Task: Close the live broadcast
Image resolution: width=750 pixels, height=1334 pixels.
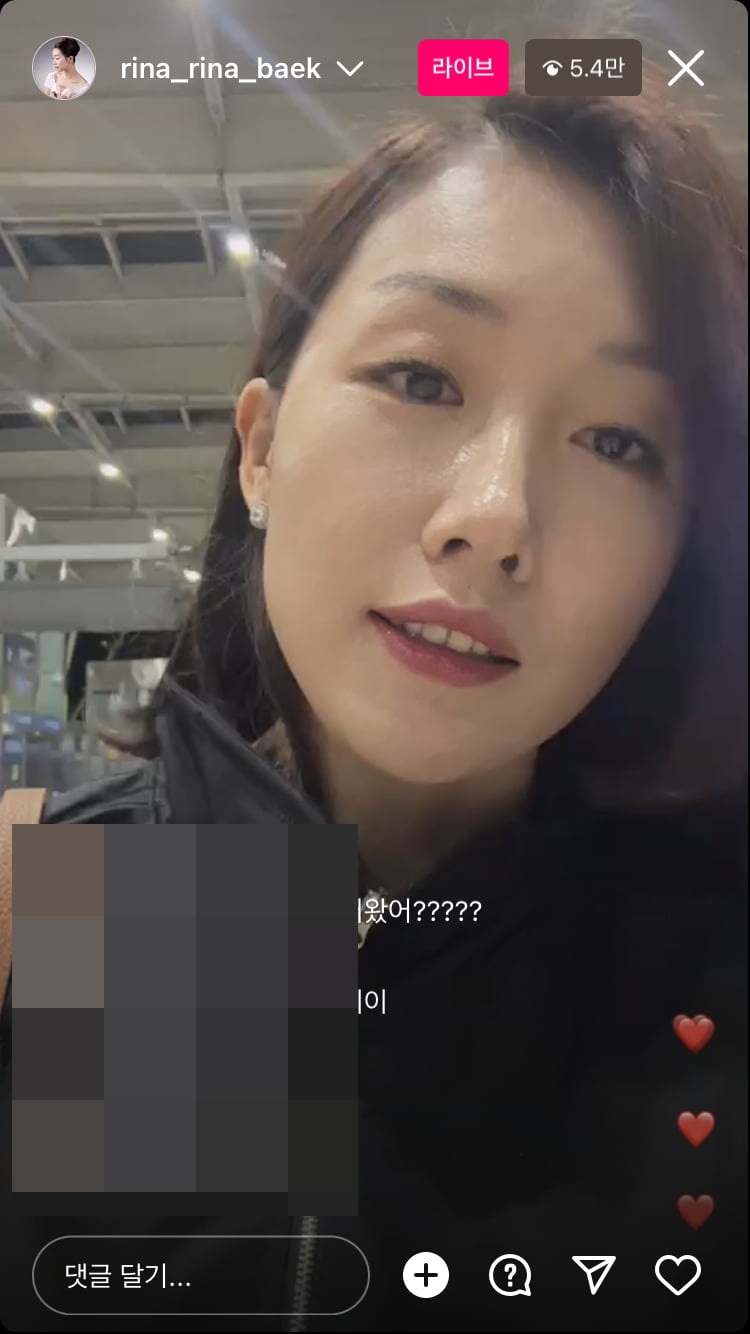Action: pyautogui.click(x=686, y=68)
